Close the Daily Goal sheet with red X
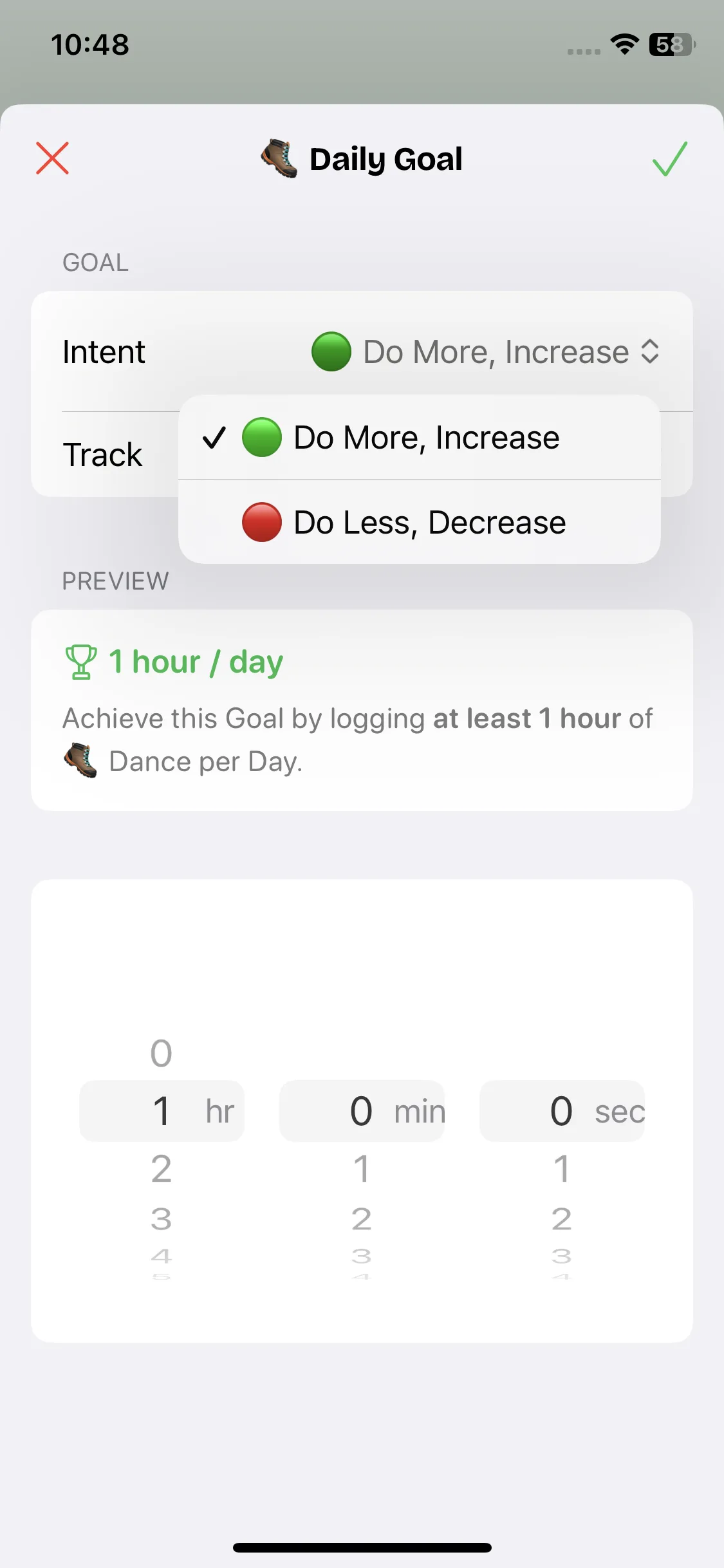Image resolution: width=724 pixels, height=1568 pixels. coord(52,158)
